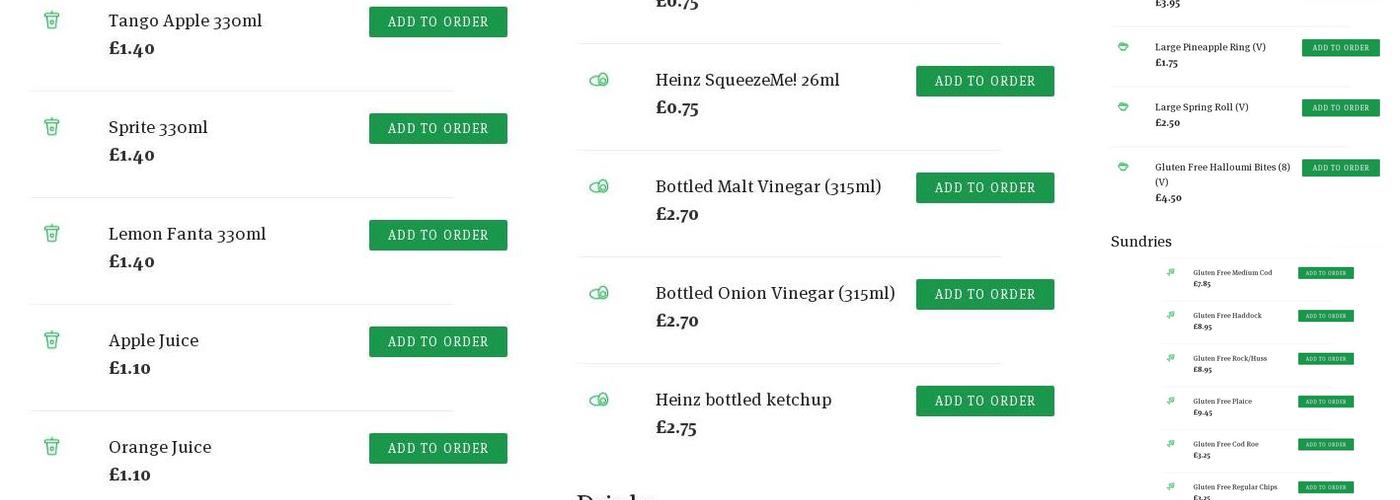Image resolution: width=1400 pixels, height=500 pixels.
Task: Add Gluten Free Regular Chips to order
Action: point(1325,487)
